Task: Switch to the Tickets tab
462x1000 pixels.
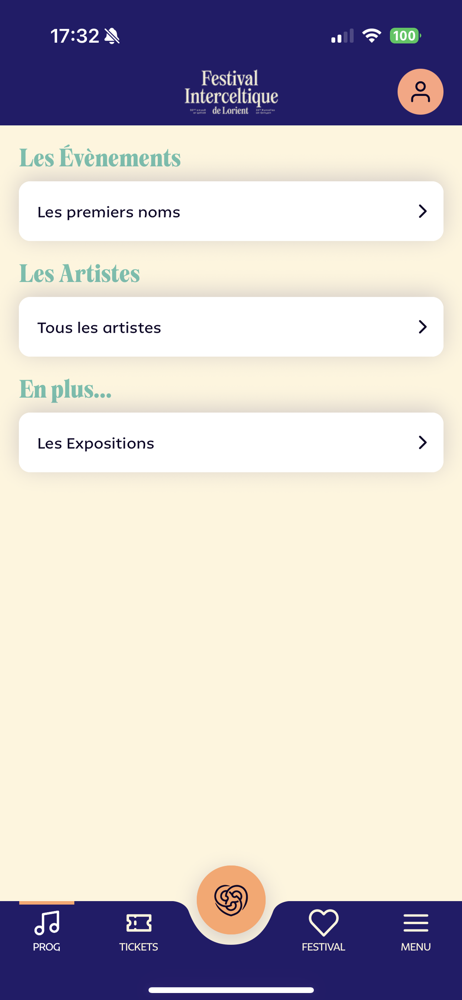Action: [138, 931]
